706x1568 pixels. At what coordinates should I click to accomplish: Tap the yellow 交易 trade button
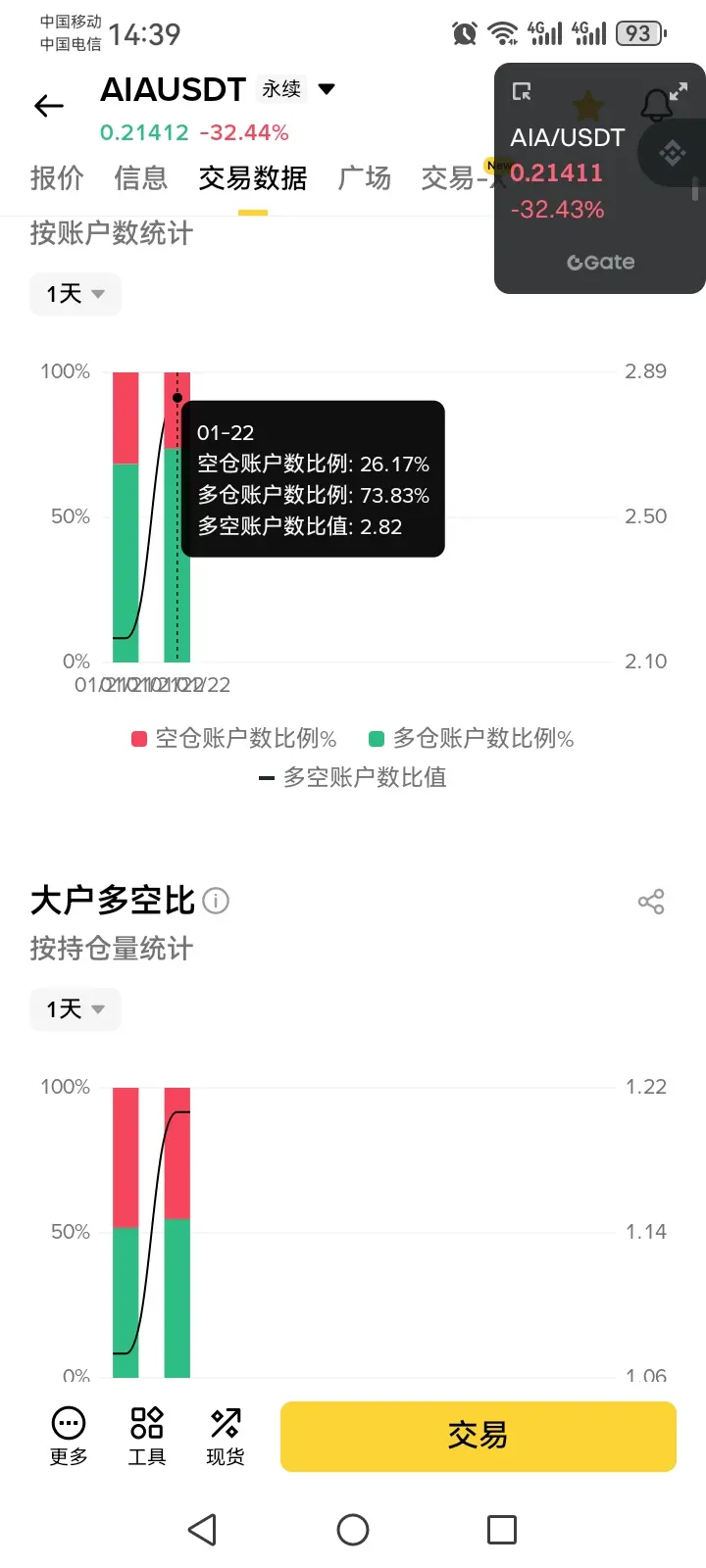[478, 1435]
